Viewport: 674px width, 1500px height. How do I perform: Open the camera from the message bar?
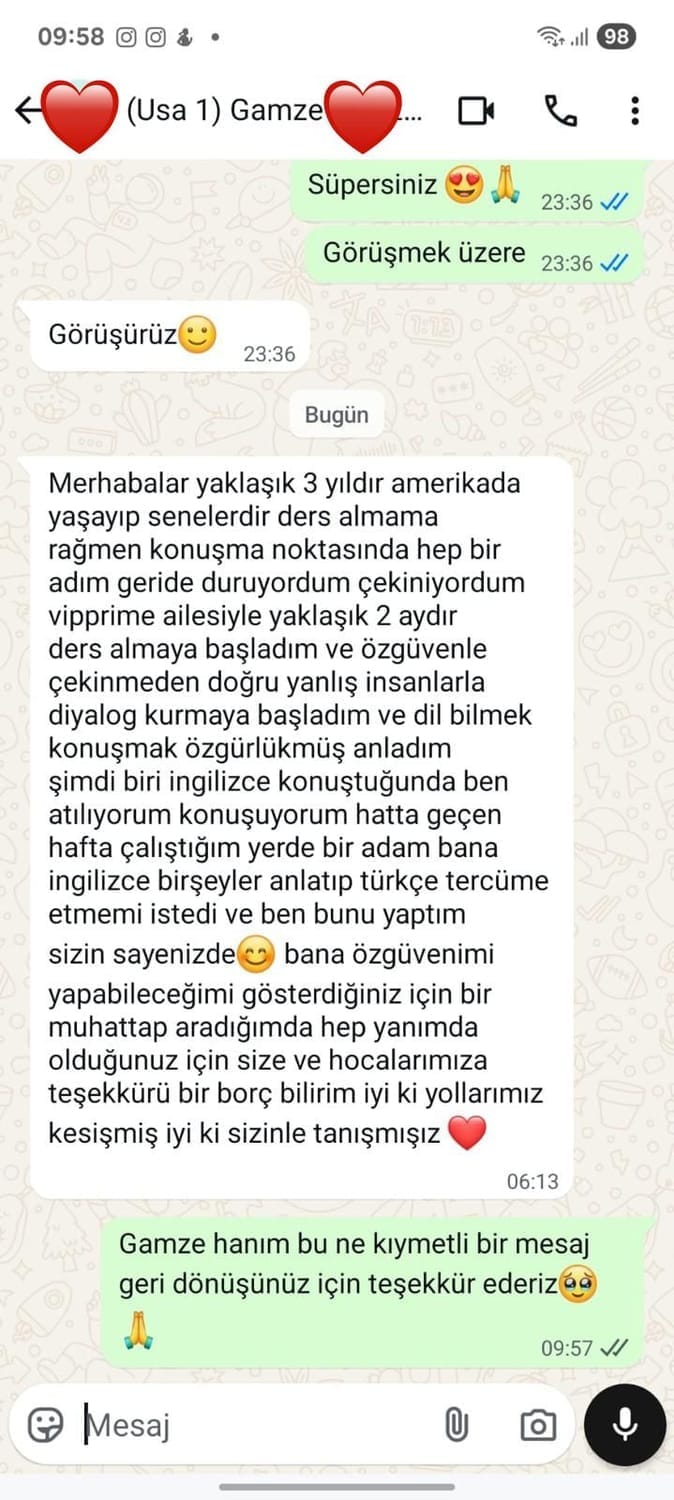537,1424
